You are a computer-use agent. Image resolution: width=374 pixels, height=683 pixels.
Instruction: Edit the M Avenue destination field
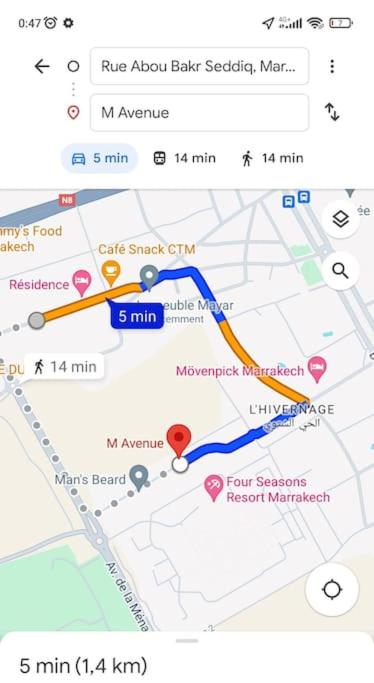(x=199, y=113)
